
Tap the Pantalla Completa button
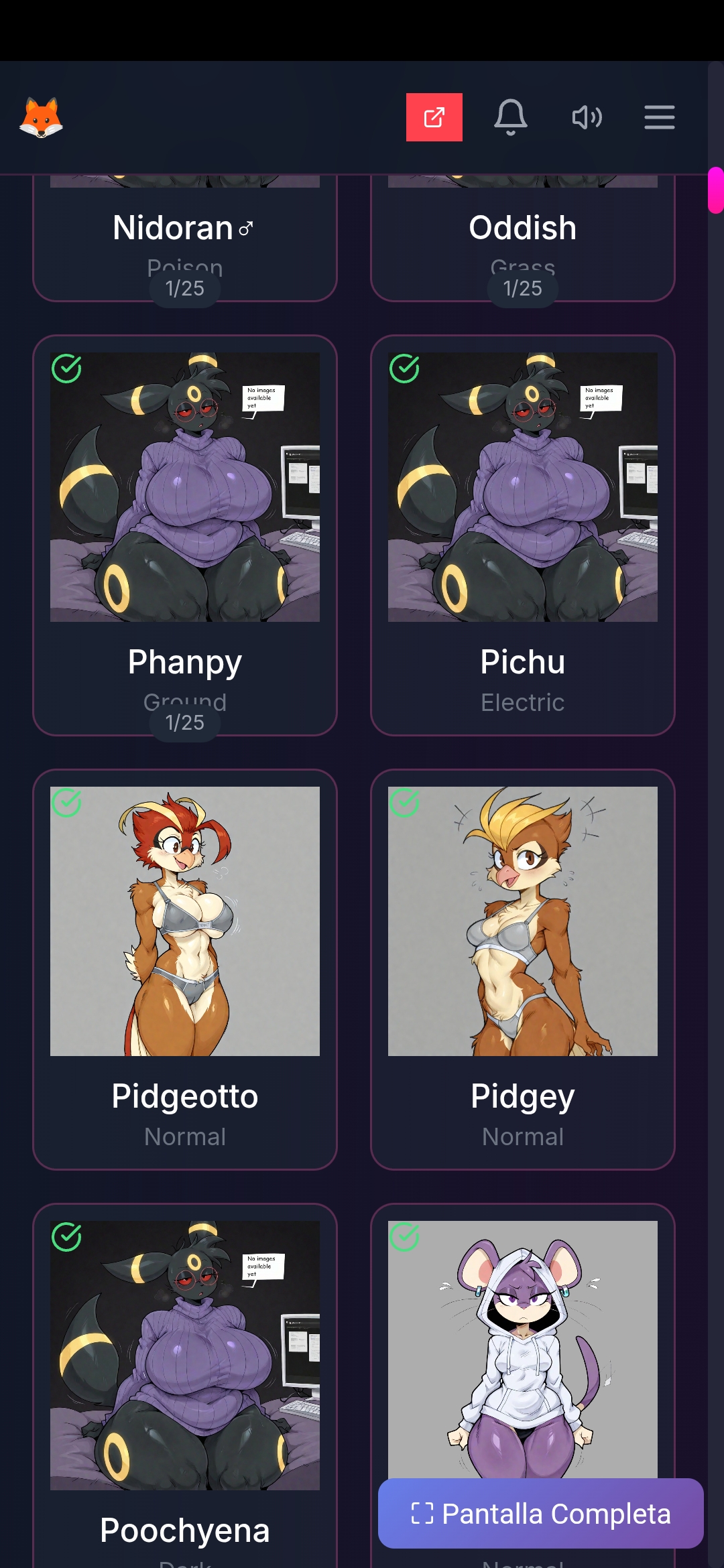tap(540, 1514)
